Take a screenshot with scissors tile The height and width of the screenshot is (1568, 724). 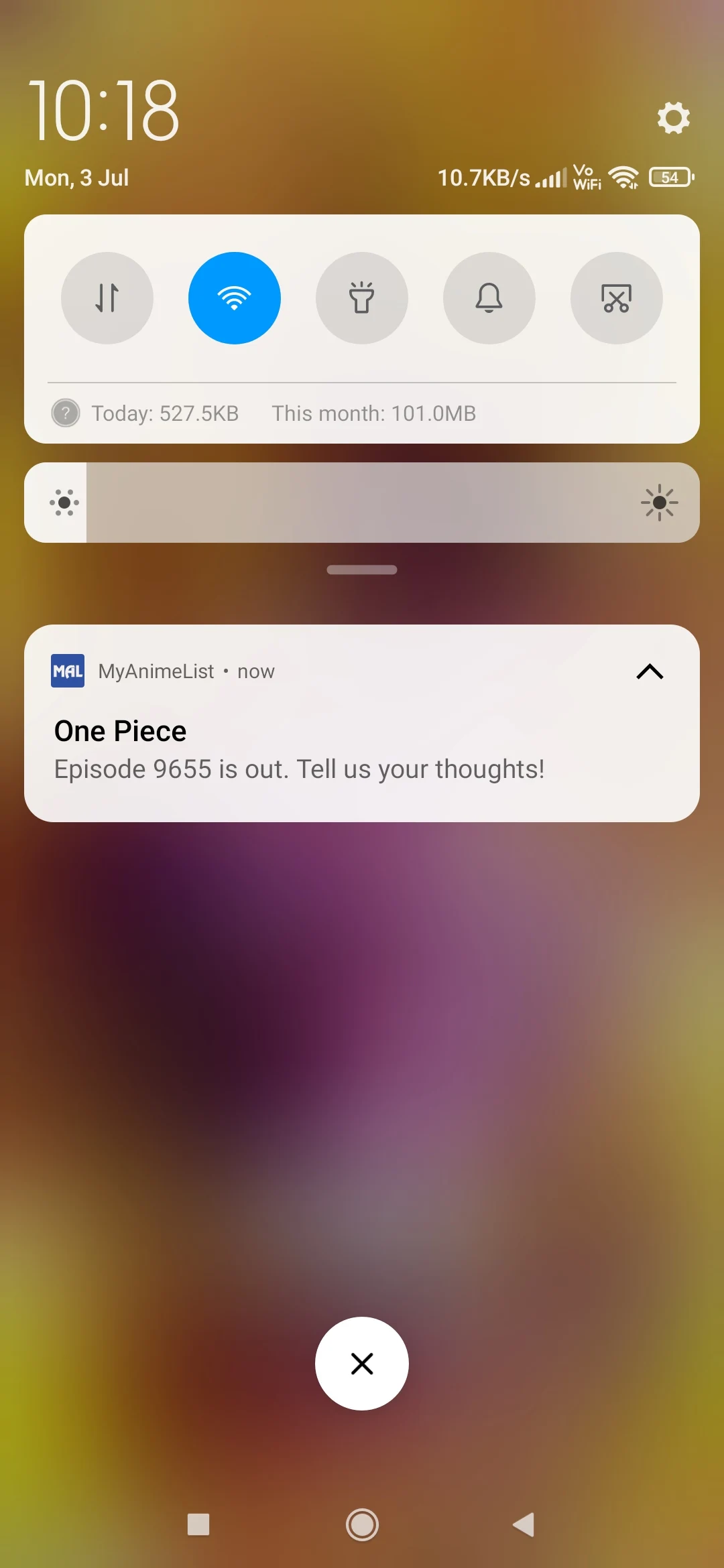616,298
